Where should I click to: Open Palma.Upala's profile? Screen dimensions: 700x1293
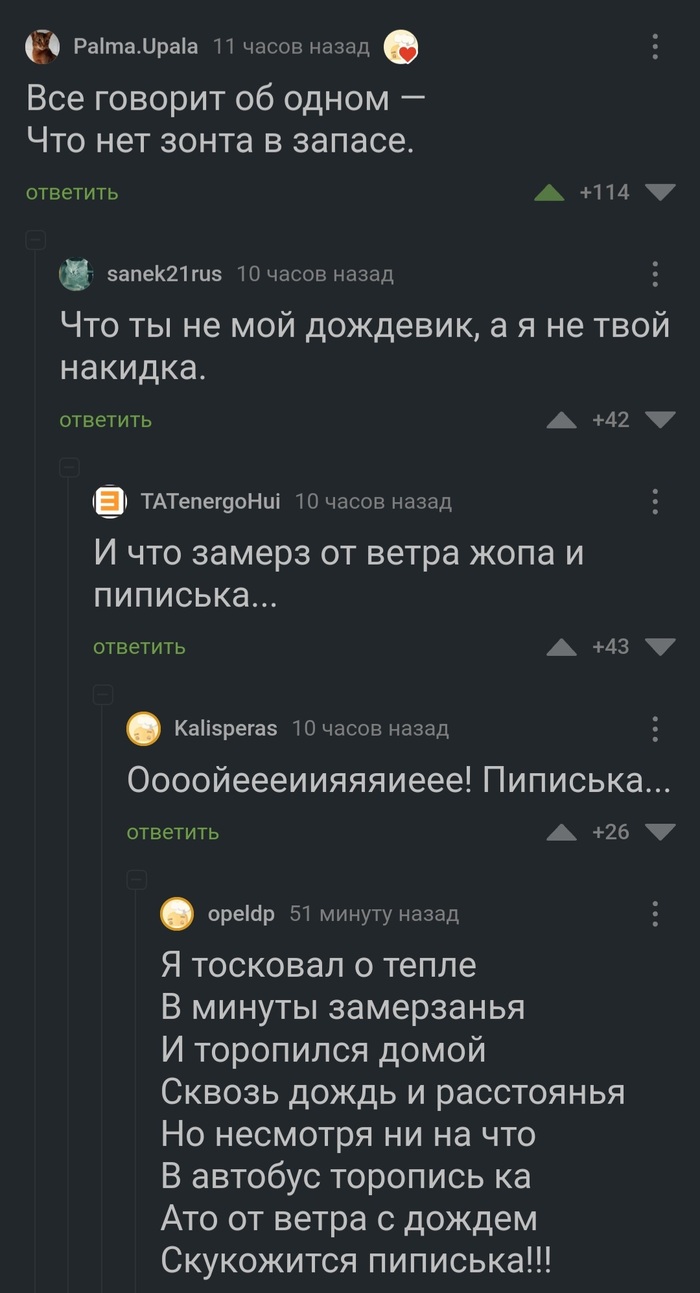point(136,46)
